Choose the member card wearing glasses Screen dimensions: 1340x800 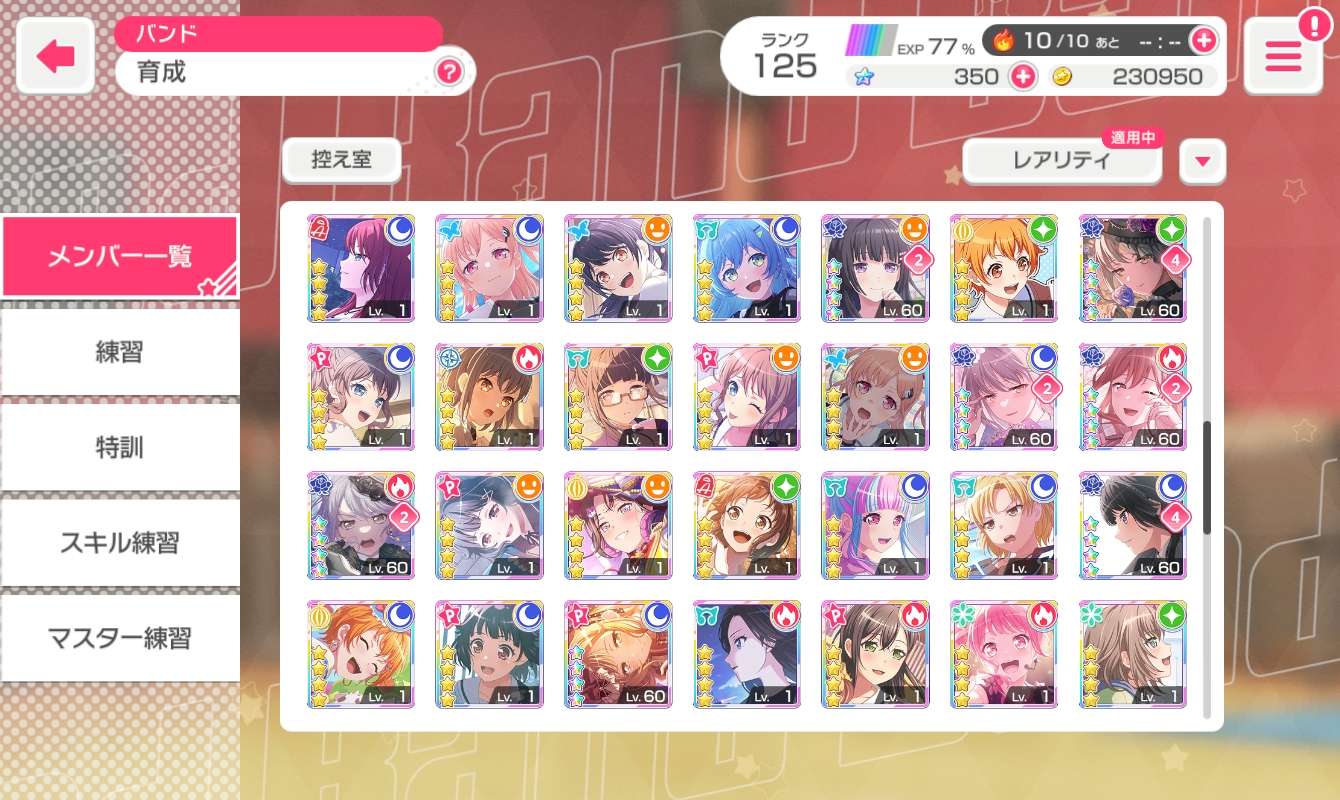point(618,397)
